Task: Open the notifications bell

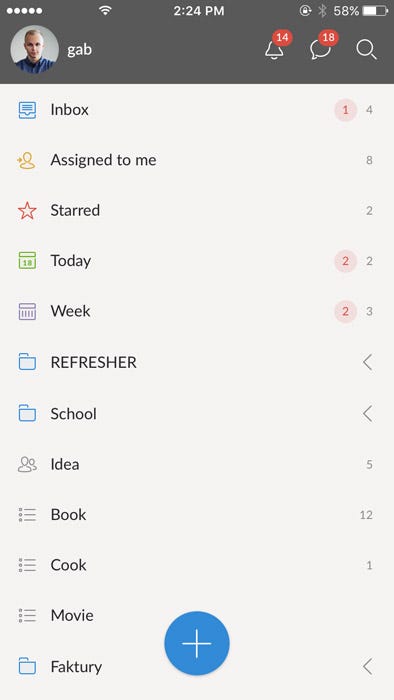Action: tap(274, 50)
